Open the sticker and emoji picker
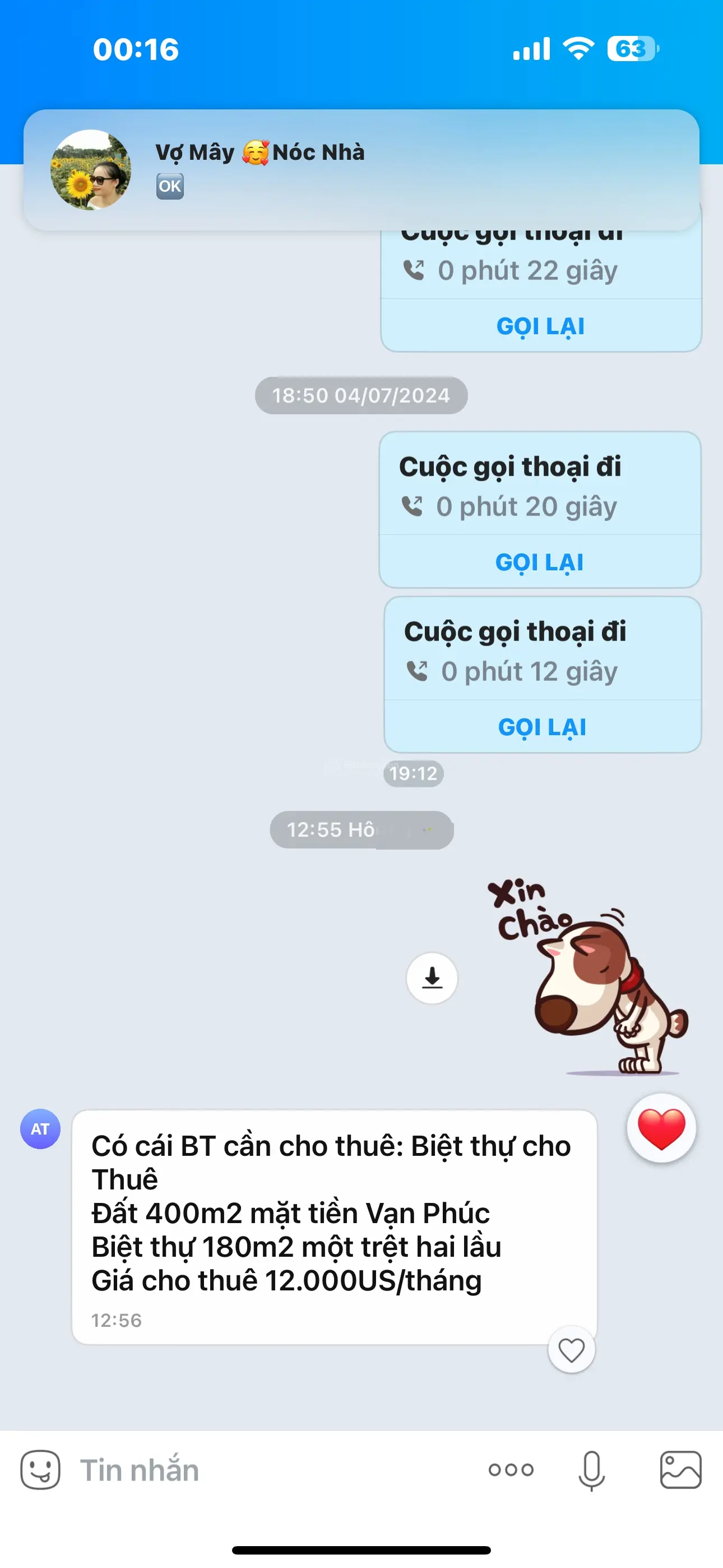Viewport: 723px width, 1568px height. point(40,1470)
